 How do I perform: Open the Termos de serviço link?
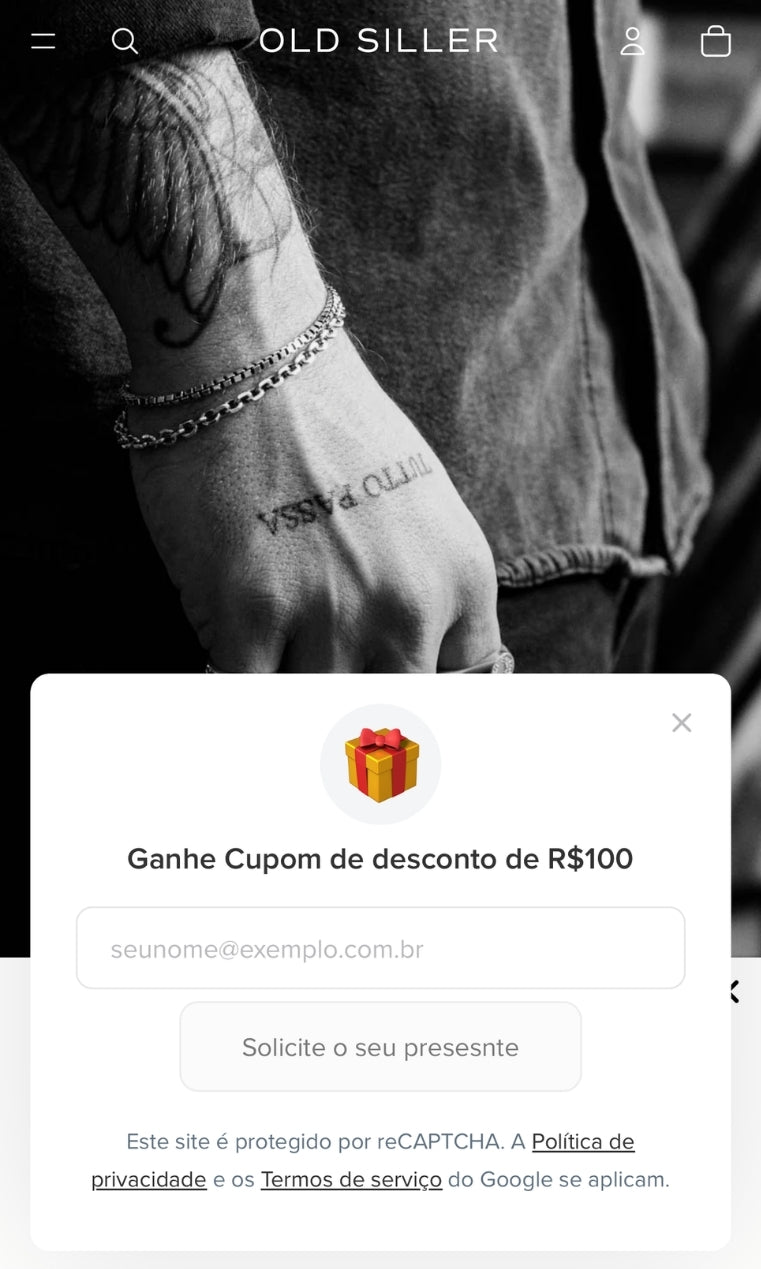point(351,1180)
